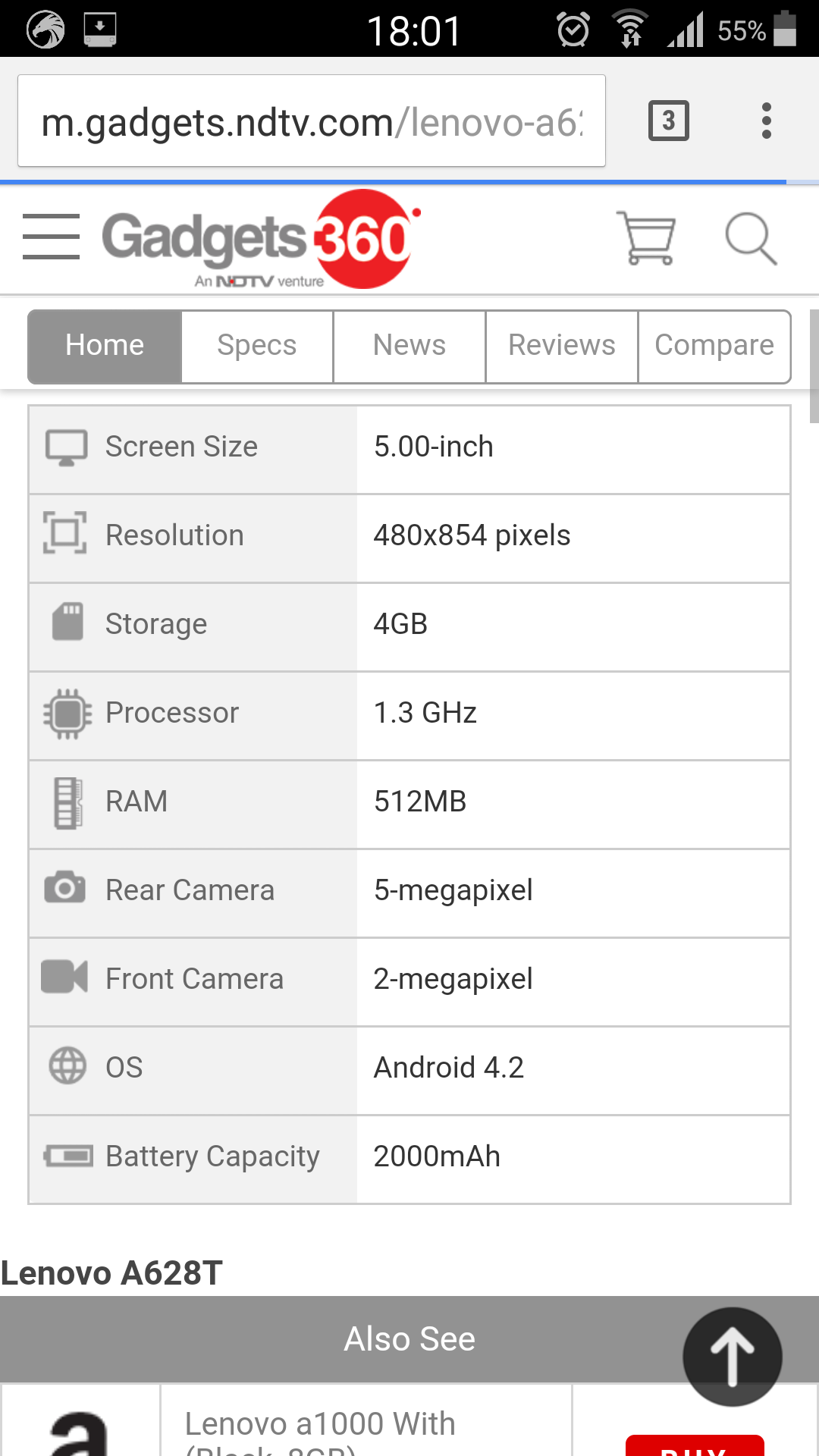Open the shopping cart
The image size is (819, 1456).
click(x=646, y=238)
